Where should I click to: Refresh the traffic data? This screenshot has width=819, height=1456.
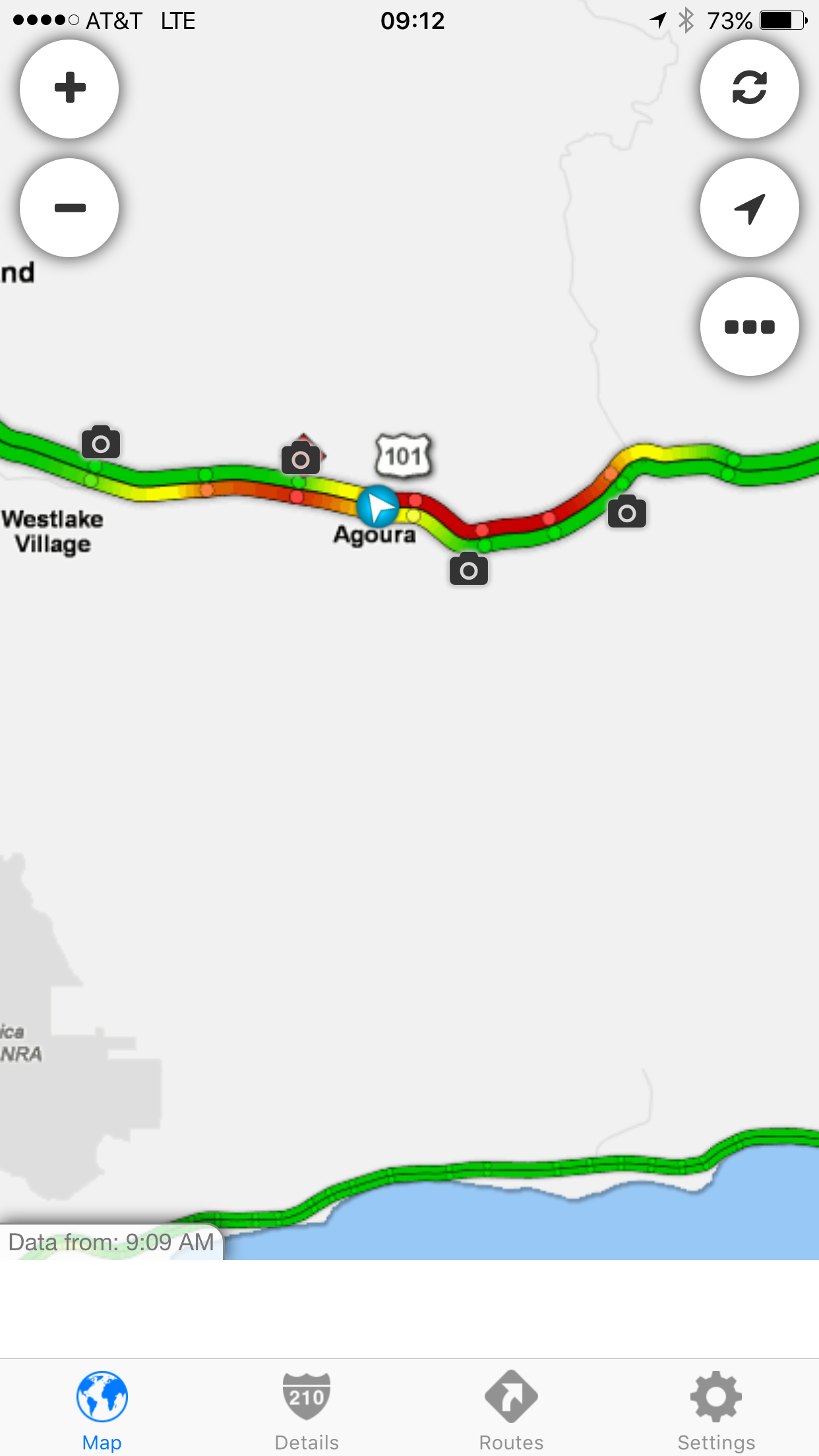[x=749, y=89]
